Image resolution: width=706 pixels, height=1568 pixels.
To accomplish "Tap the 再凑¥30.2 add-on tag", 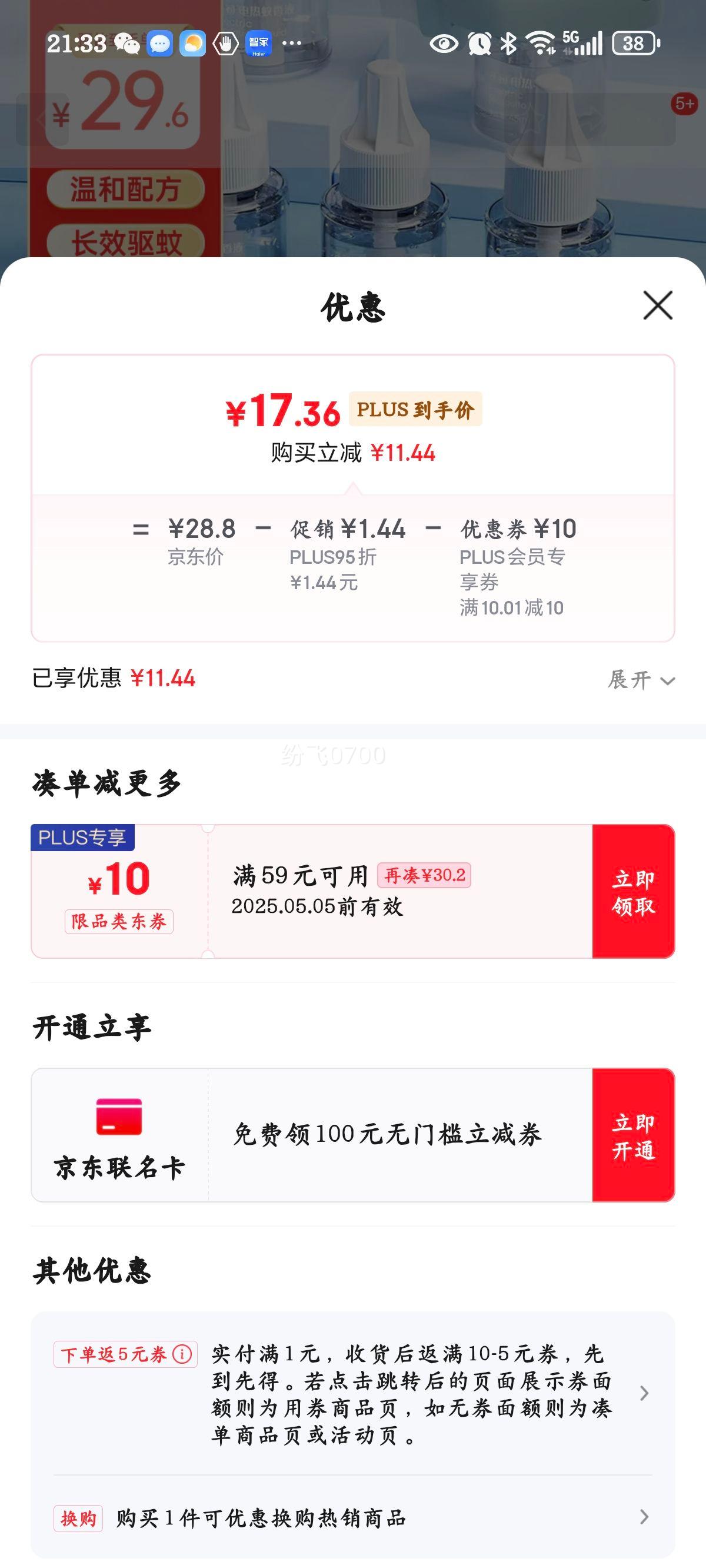I will click(424, 875).
